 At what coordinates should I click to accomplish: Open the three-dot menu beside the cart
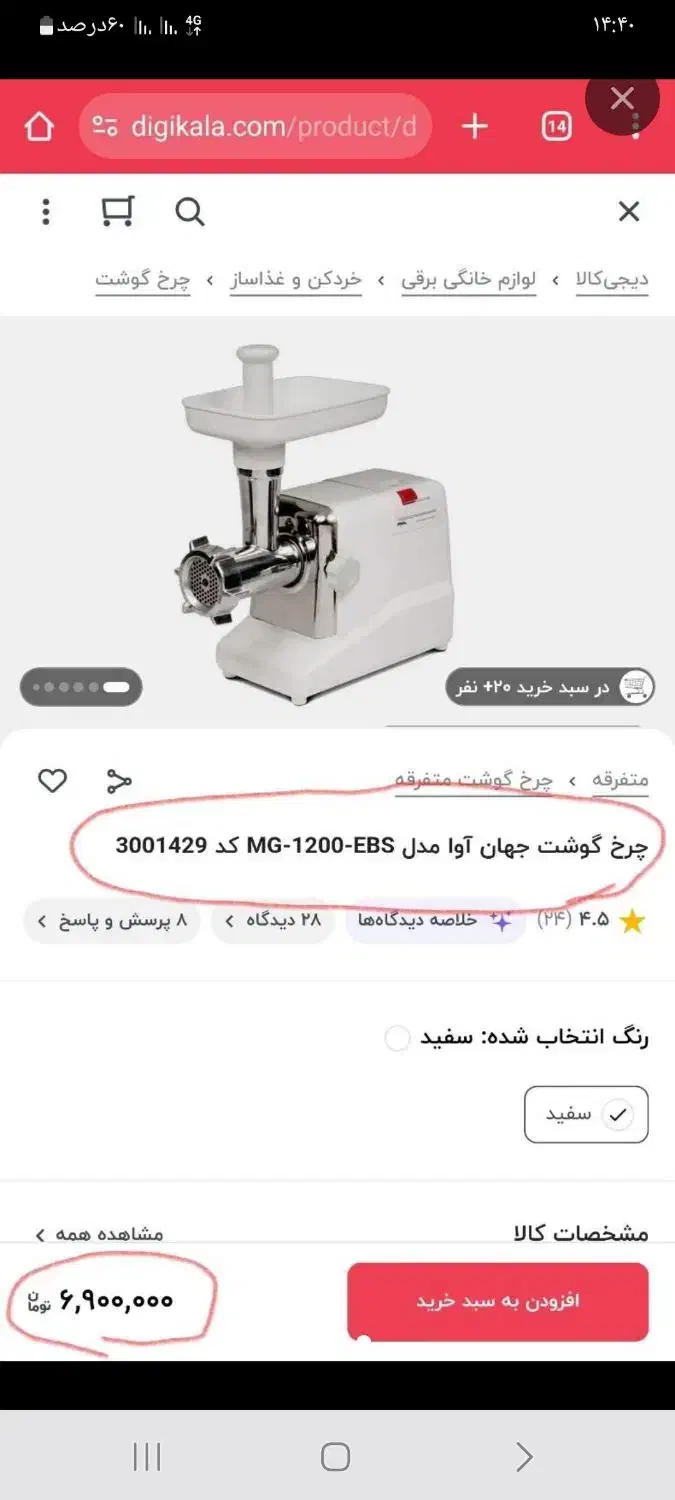pos(46,212)
